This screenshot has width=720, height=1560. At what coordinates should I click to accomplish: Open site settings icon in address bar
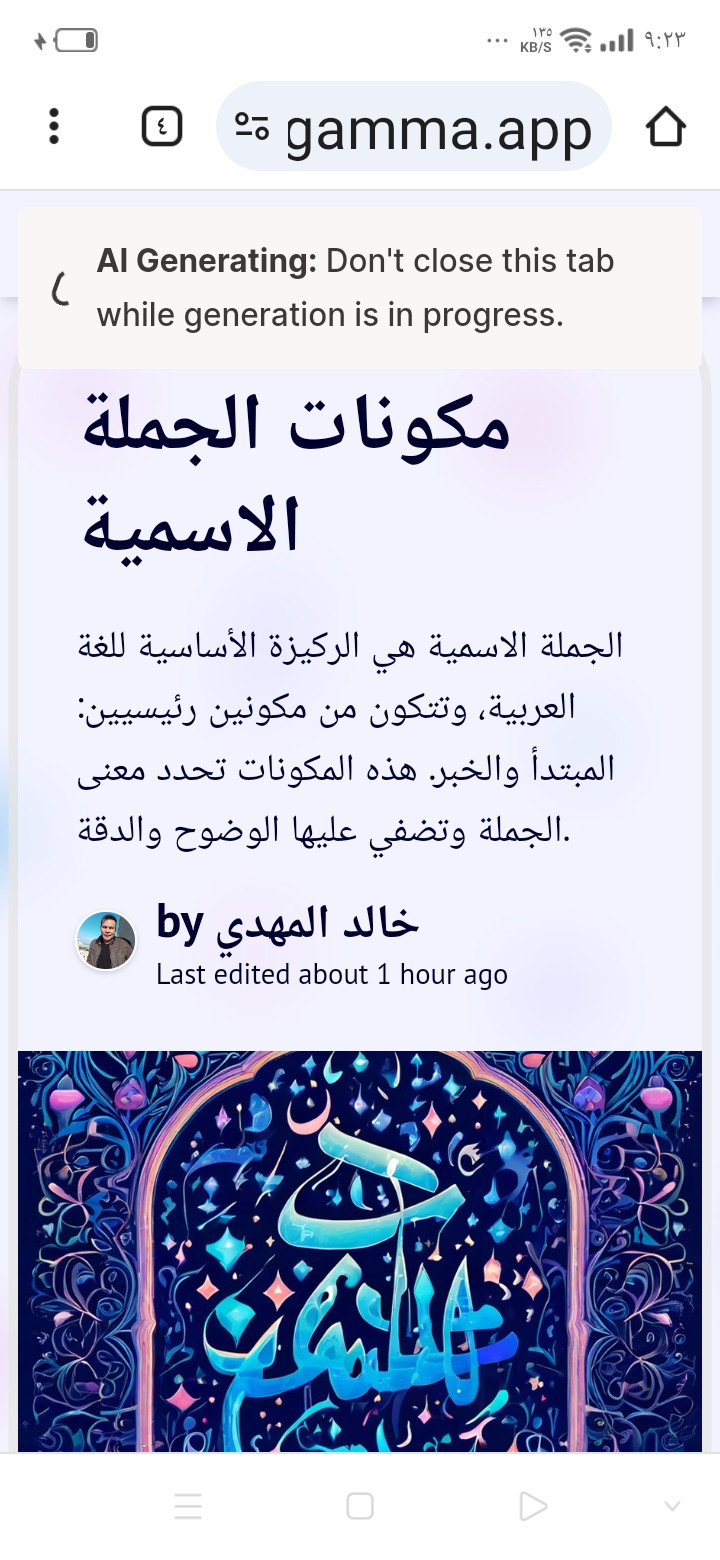(x=251, y=127)
